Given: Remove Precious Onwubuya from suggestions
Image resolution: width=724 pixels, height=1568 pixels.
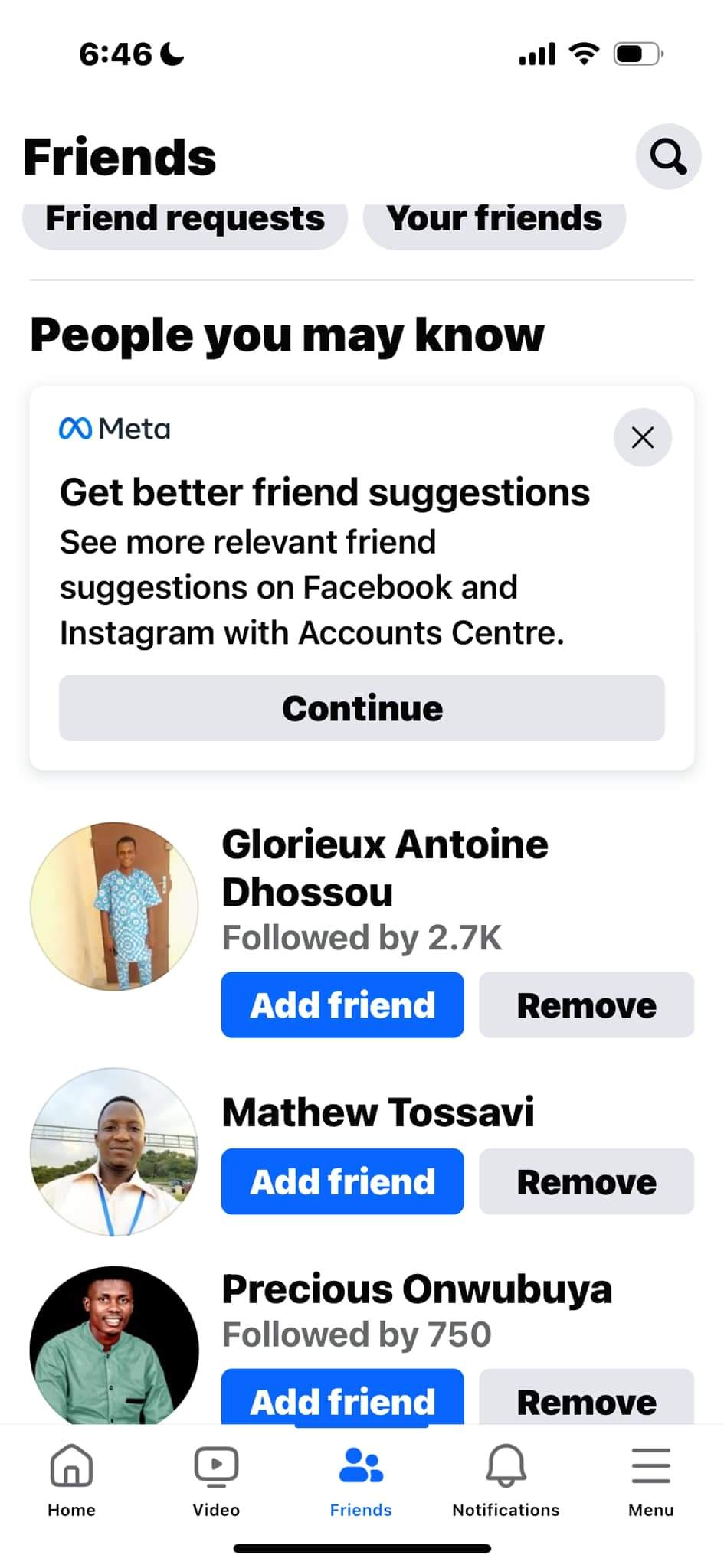Looking at the screenshot, I should tap(586, 1398).
